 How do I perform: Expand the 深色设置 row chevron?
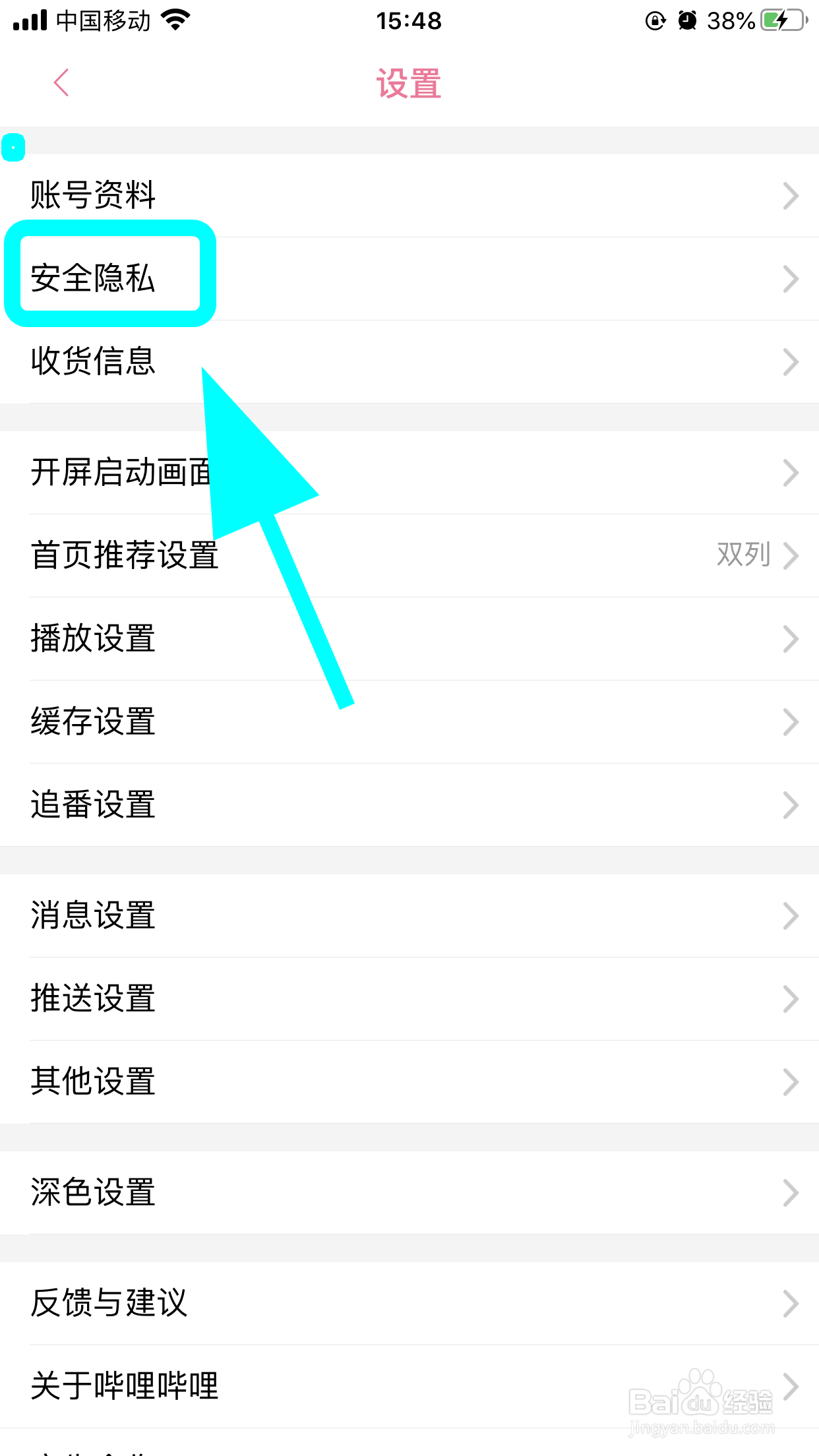(x=791, y=1191)
